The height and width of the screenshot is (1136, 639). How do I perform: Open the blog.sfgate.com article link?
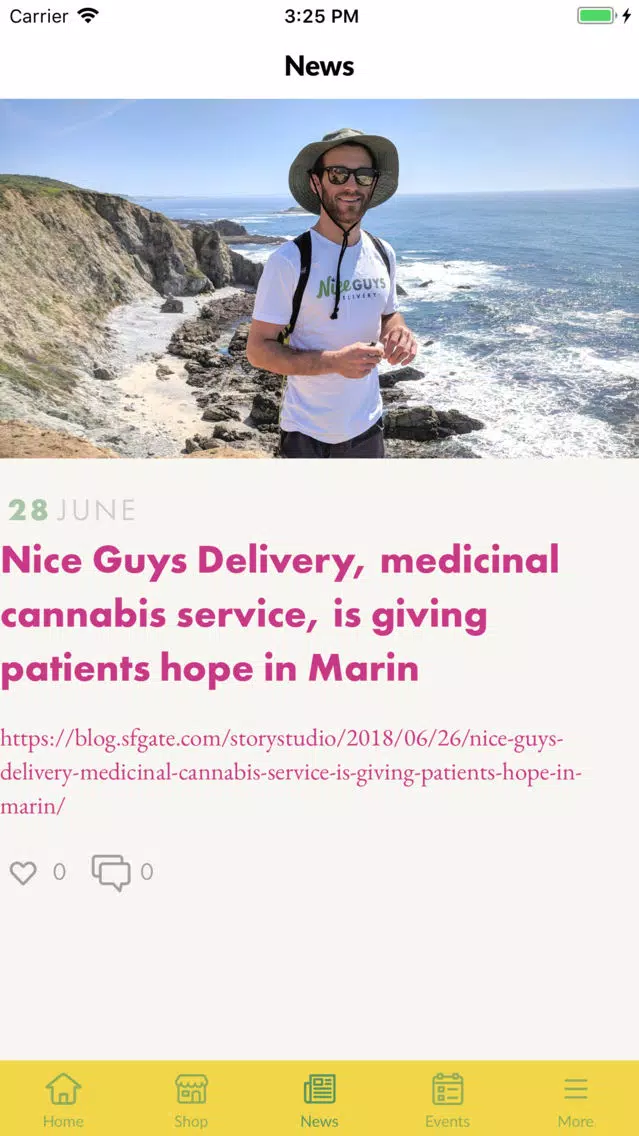click(290, 772)
